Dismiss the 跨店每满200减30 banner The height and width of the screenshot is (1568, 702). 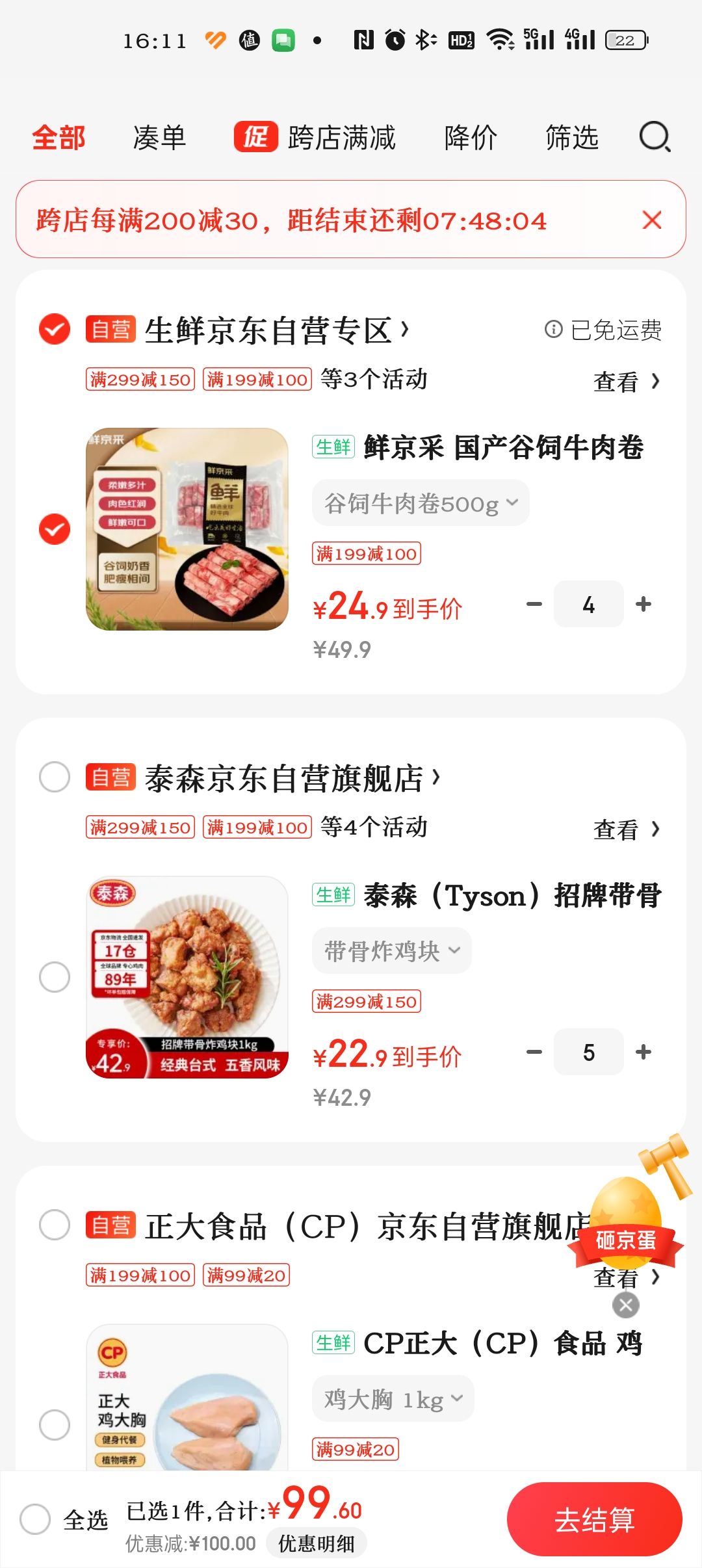[652, 220]
